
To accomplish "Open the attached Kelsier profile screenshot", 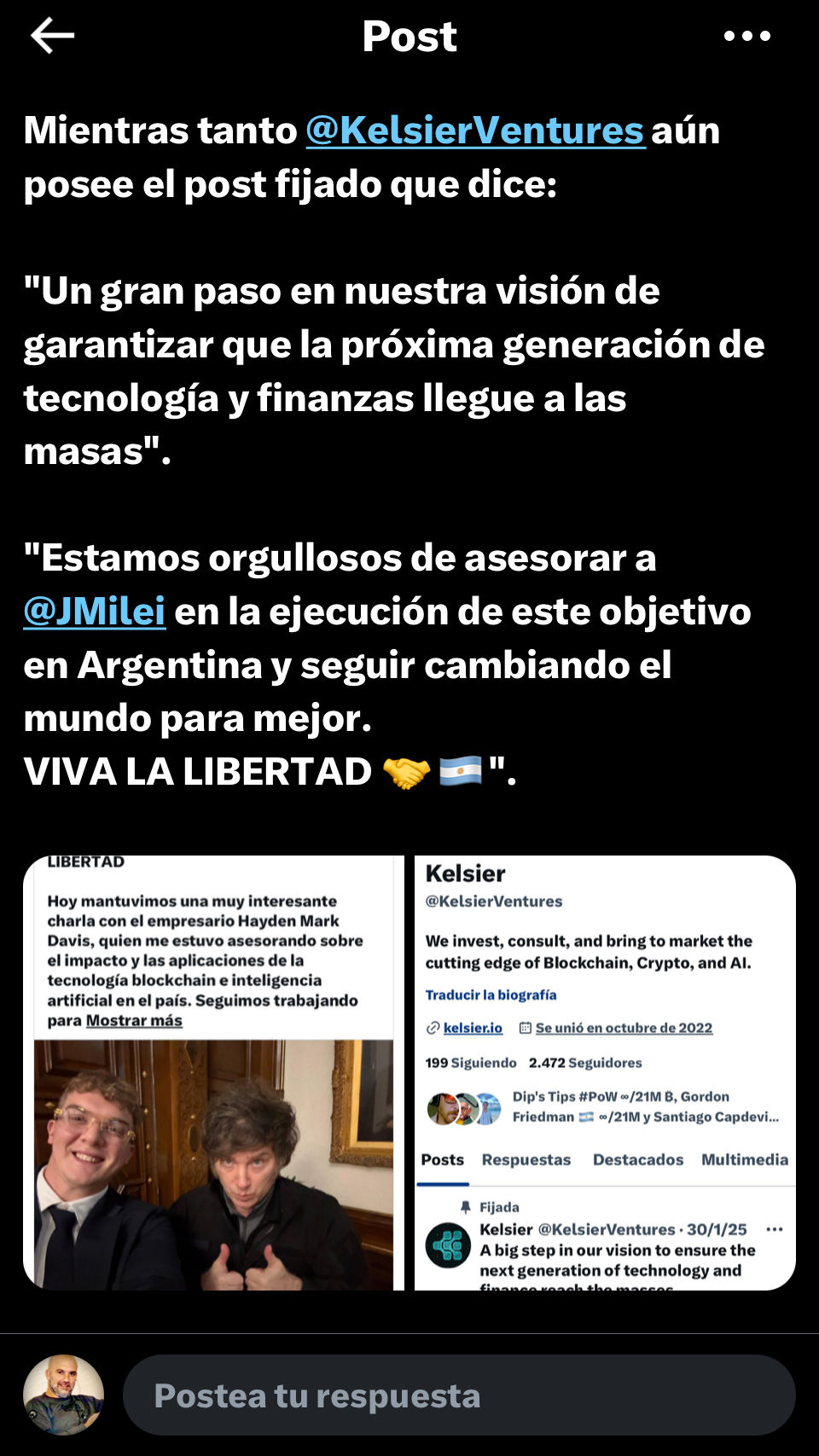I will (x=605, y=1072).
